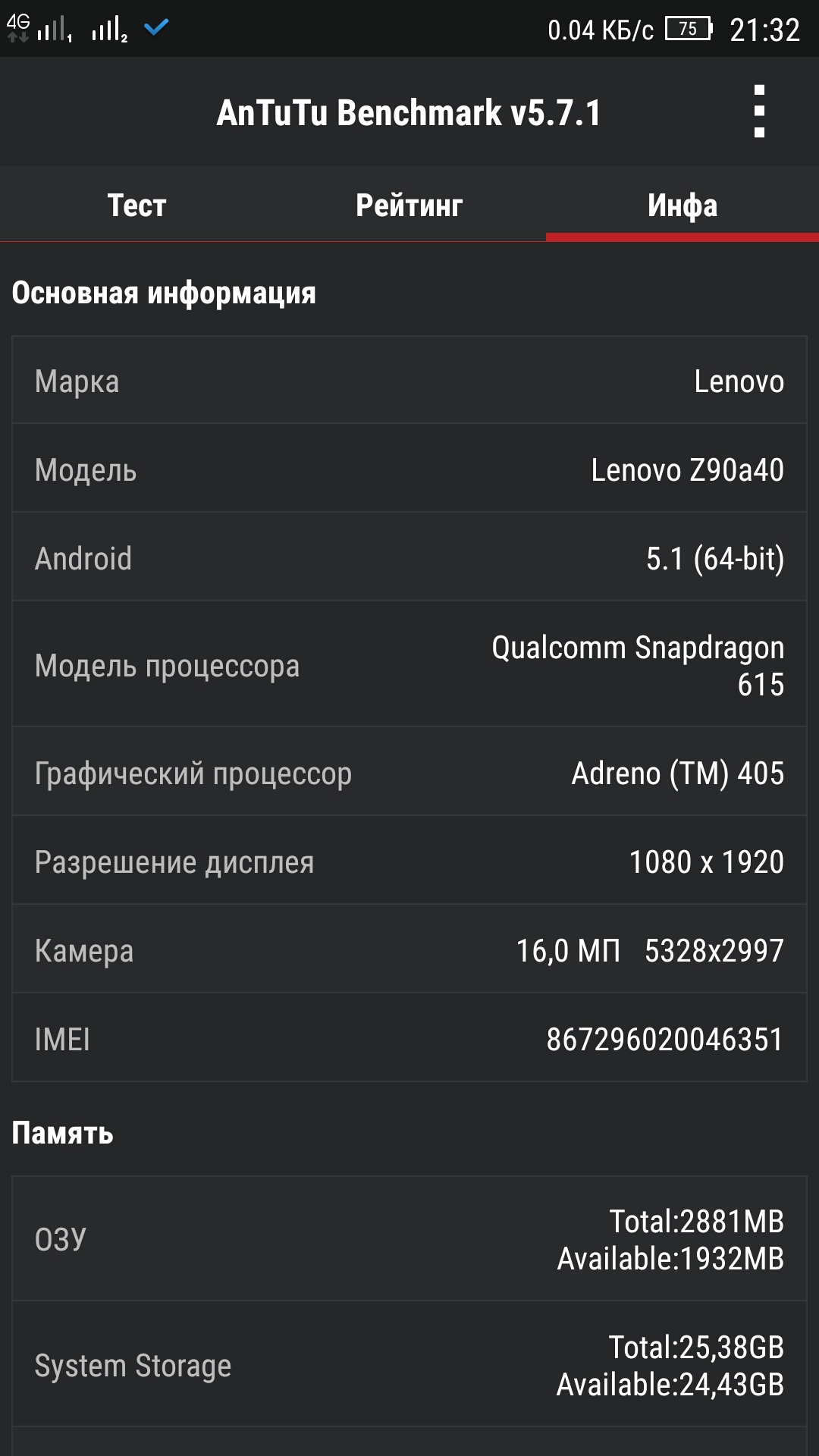This screenshot has width=819, height=1456.
Task: Open the overflow menu
Action: coord(759,111)
